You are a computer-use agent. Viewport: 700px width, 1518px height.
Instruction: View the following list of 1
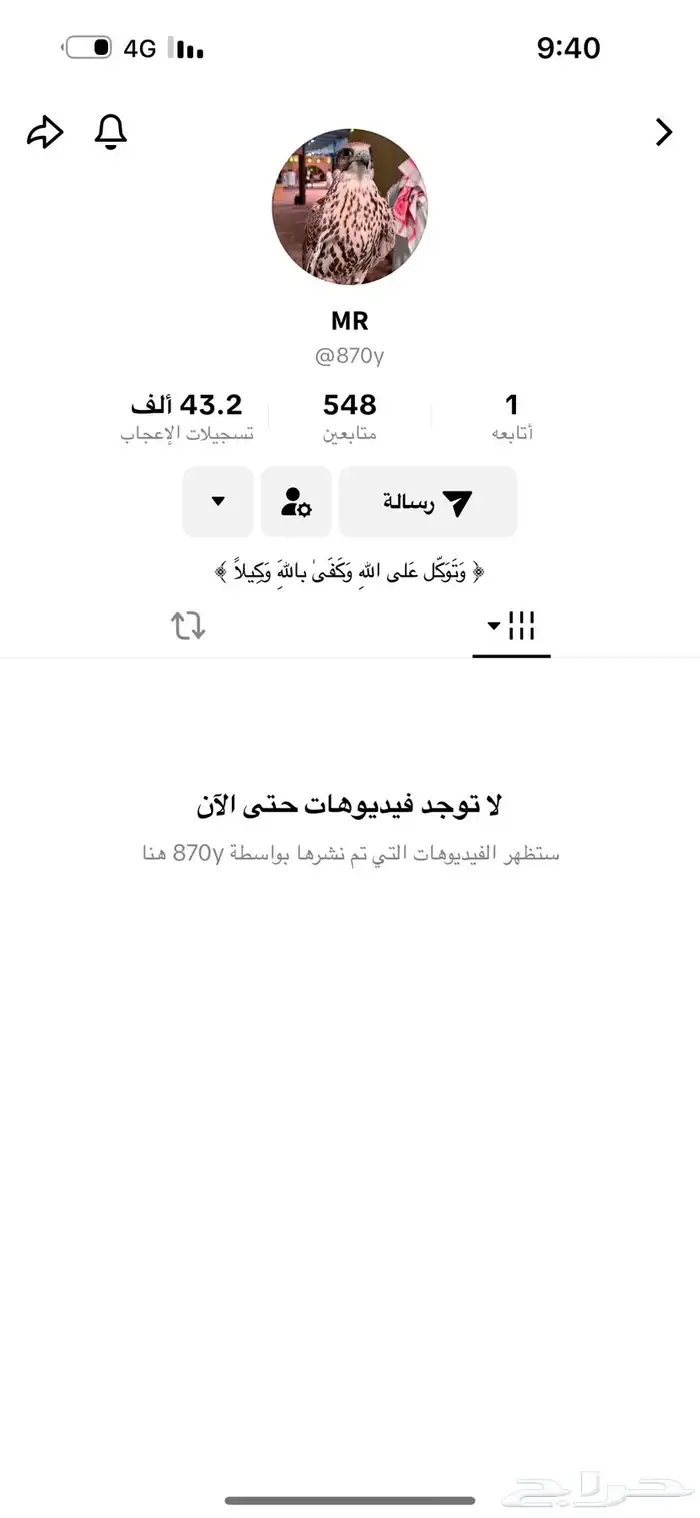click(x=511, y=416)
